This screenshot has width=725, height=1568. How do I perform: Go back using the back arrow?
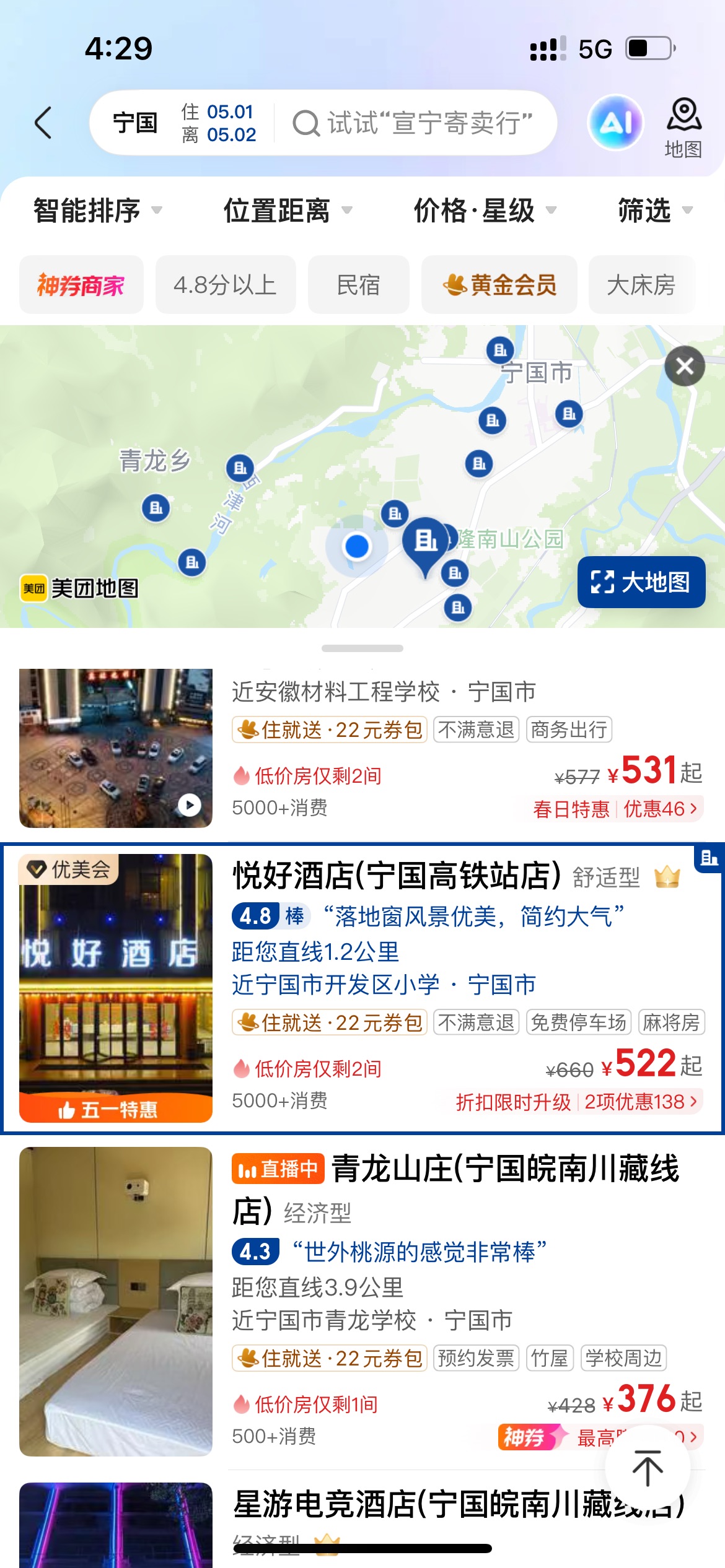click(43, 123)
